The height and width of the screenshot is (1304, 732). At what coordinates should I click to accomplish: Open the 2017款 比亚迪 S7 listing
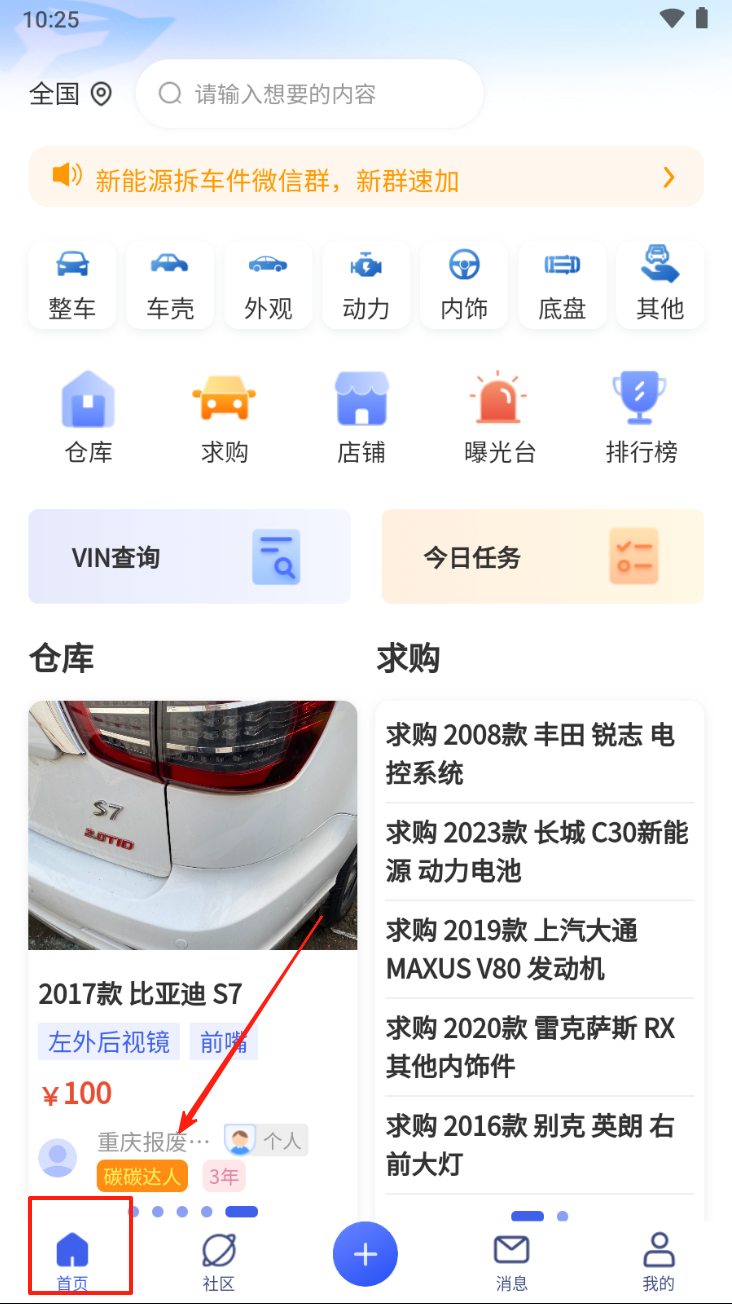192,900
